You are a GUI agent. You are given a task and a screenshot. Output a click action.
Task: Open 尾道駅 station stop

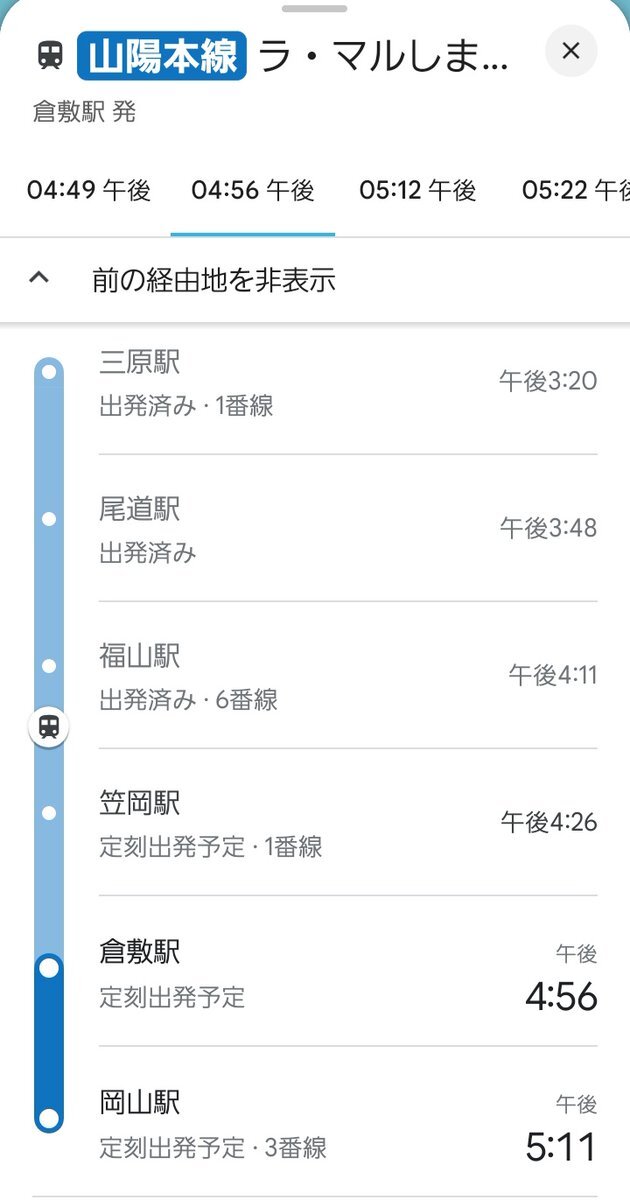pyautogui.click(x=346, y=528)
